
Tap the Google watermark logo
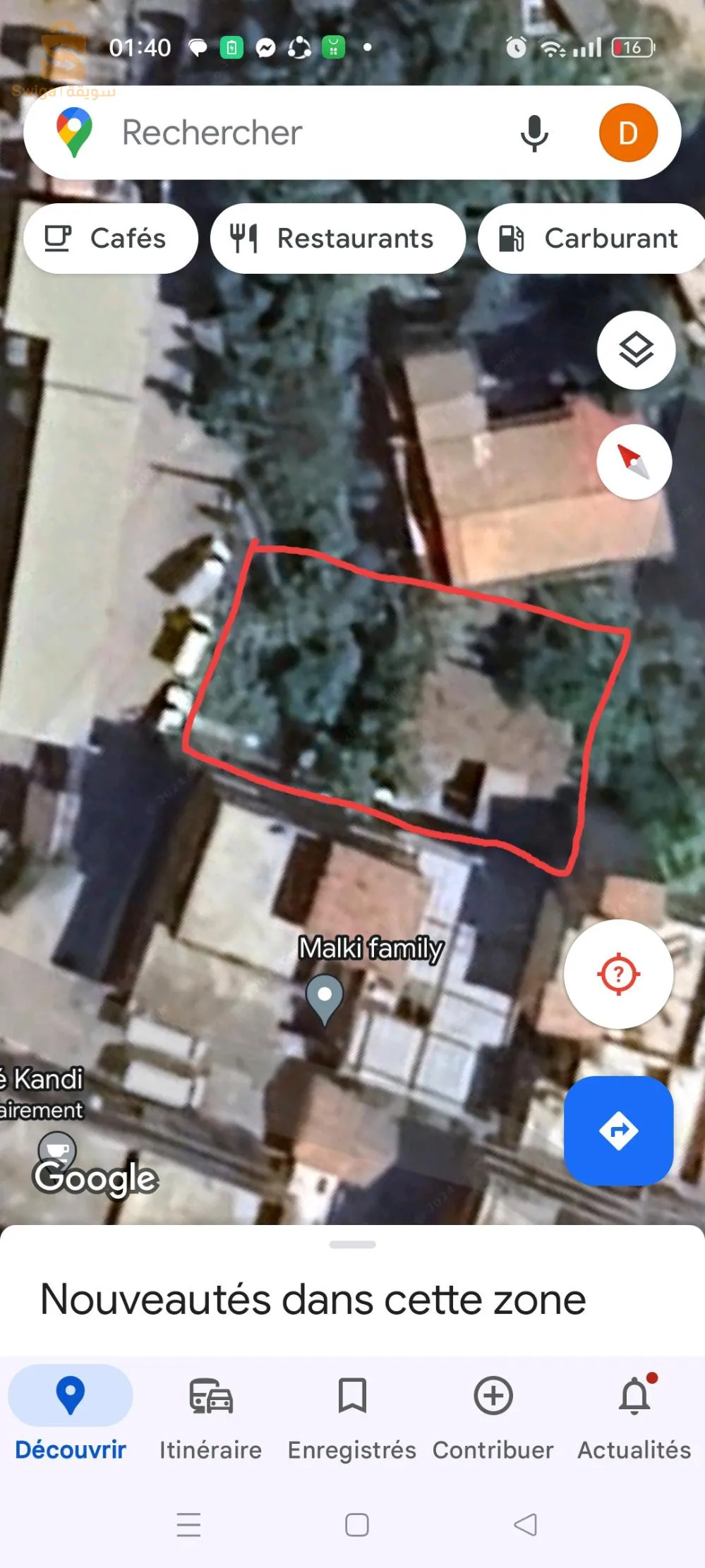click(95, 1177)
